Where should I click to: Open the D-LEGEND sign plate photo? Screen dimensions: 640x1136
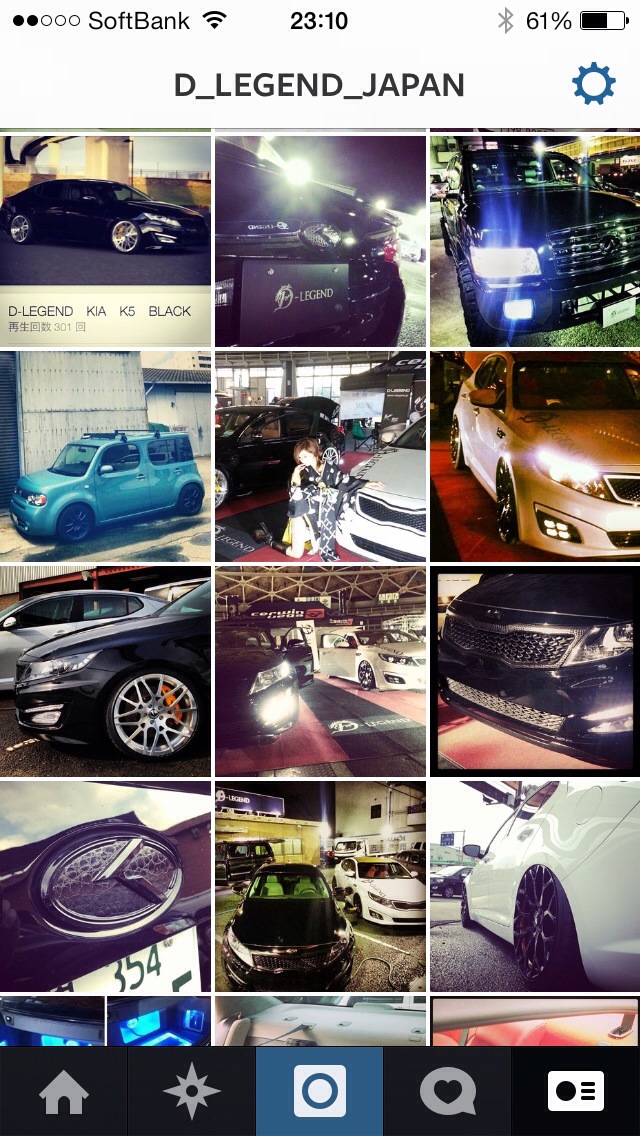pyautogui.click(x=320, y=241)
